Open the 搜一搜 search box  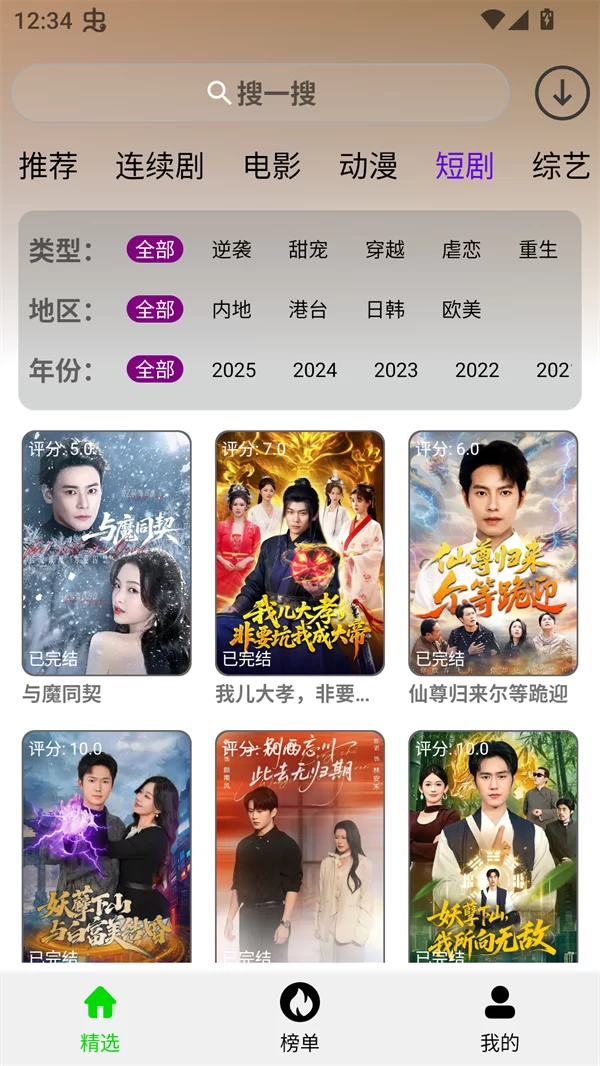click(261, 94)
